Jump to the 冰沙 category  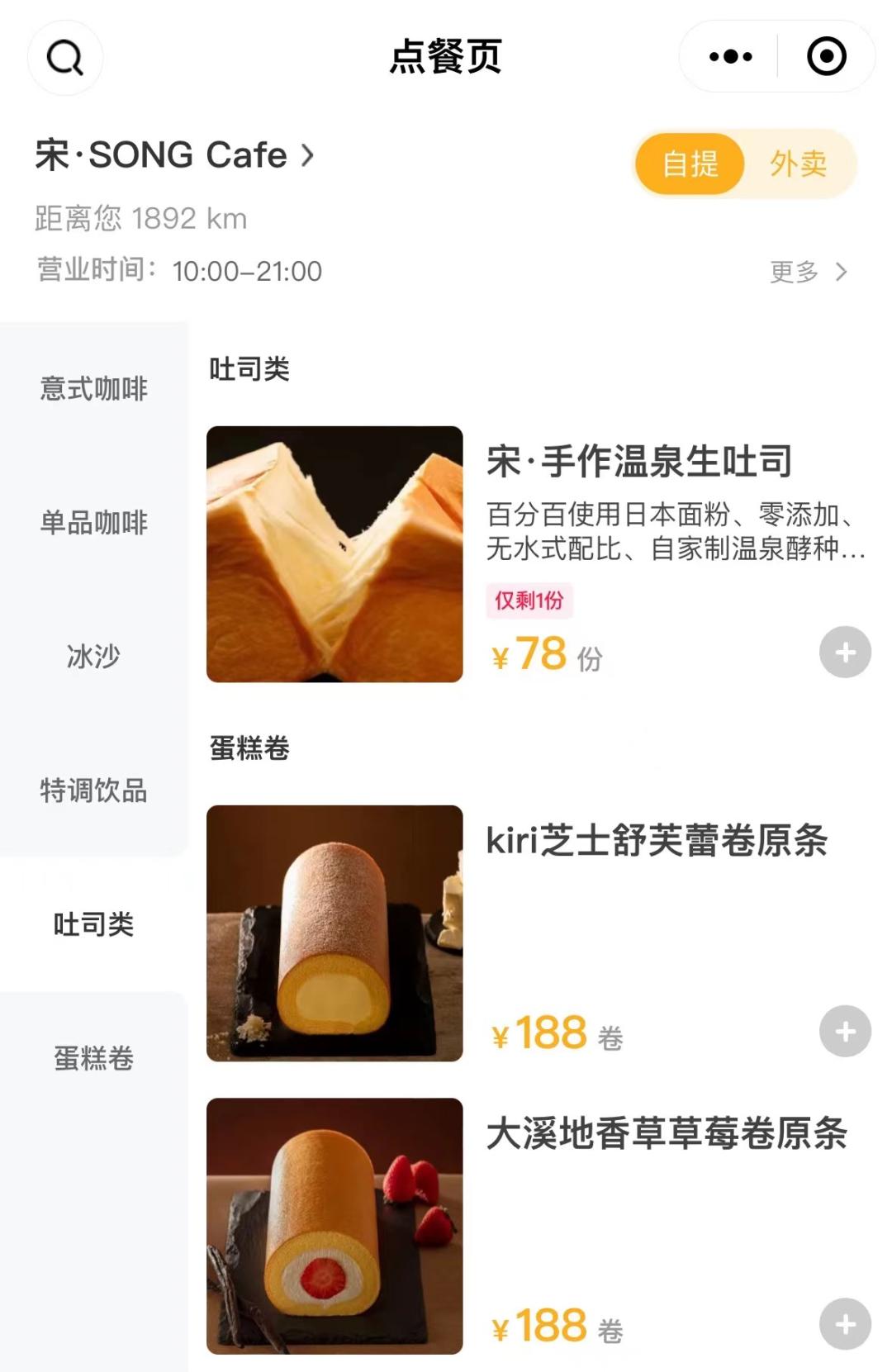(x=94, y=657)
